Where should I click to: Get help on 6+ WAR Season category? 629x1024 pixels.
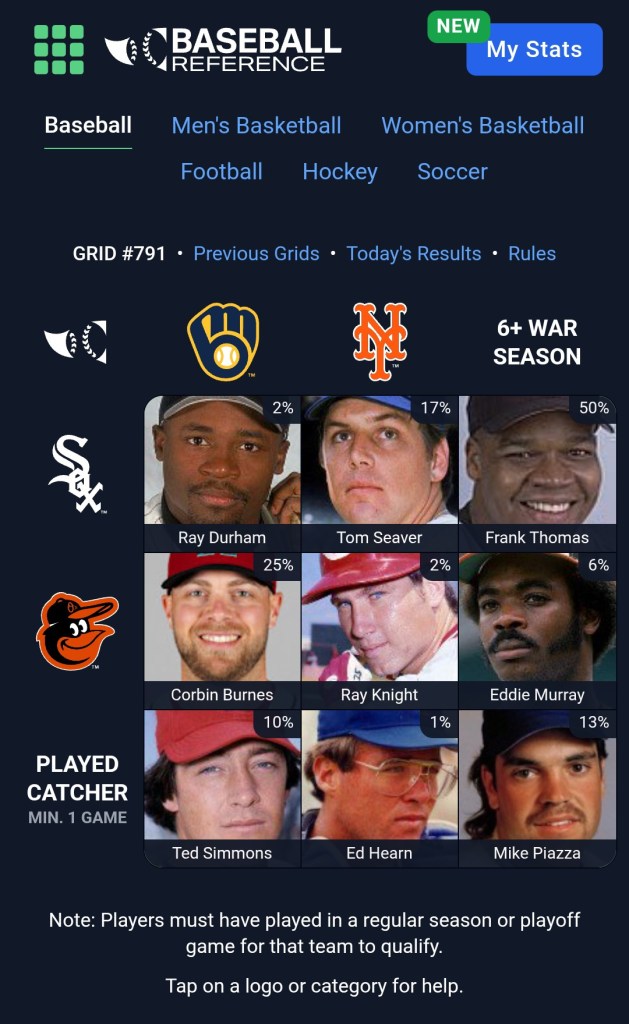click(x=537, y=342)
